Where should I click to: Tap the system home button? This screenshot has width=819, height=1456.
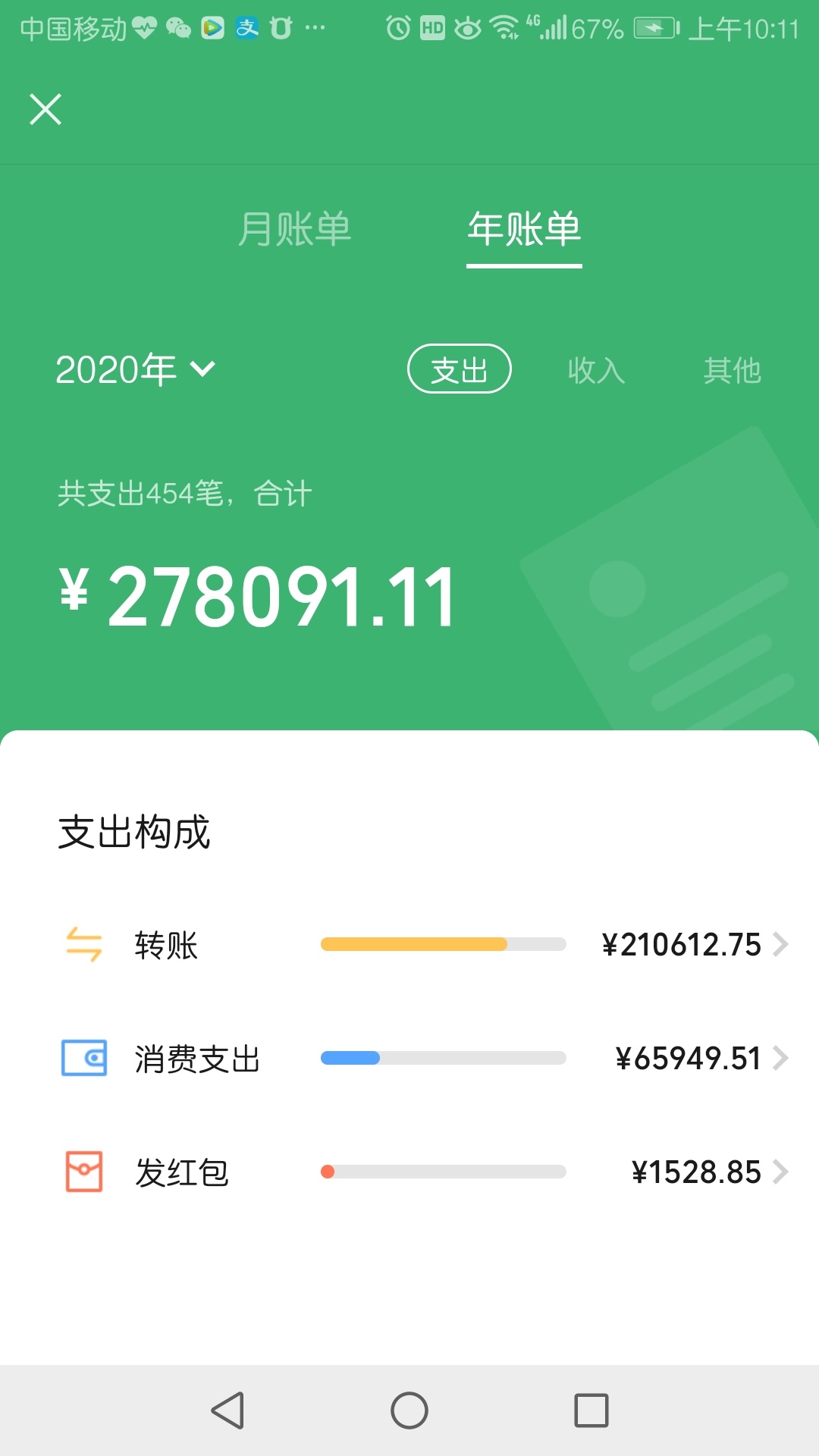tap(409, 1410)
